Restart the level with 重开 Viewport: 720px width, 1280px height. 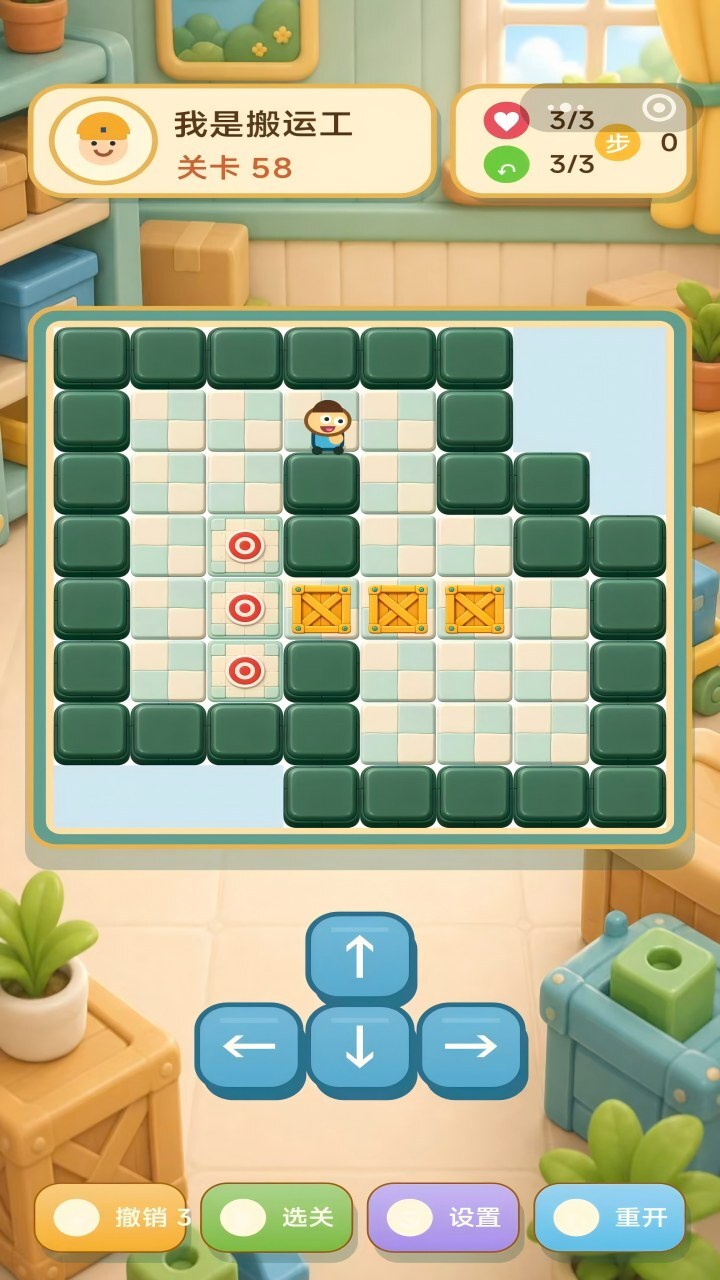[x=610, y=1217]
